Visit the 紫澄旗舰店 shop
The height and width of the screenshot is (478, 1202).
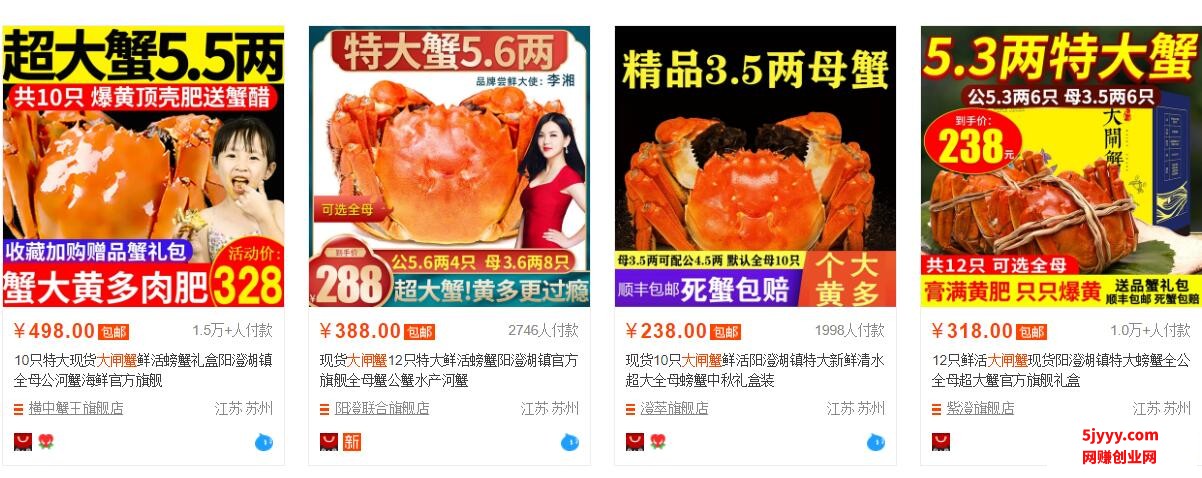point(980,408)
